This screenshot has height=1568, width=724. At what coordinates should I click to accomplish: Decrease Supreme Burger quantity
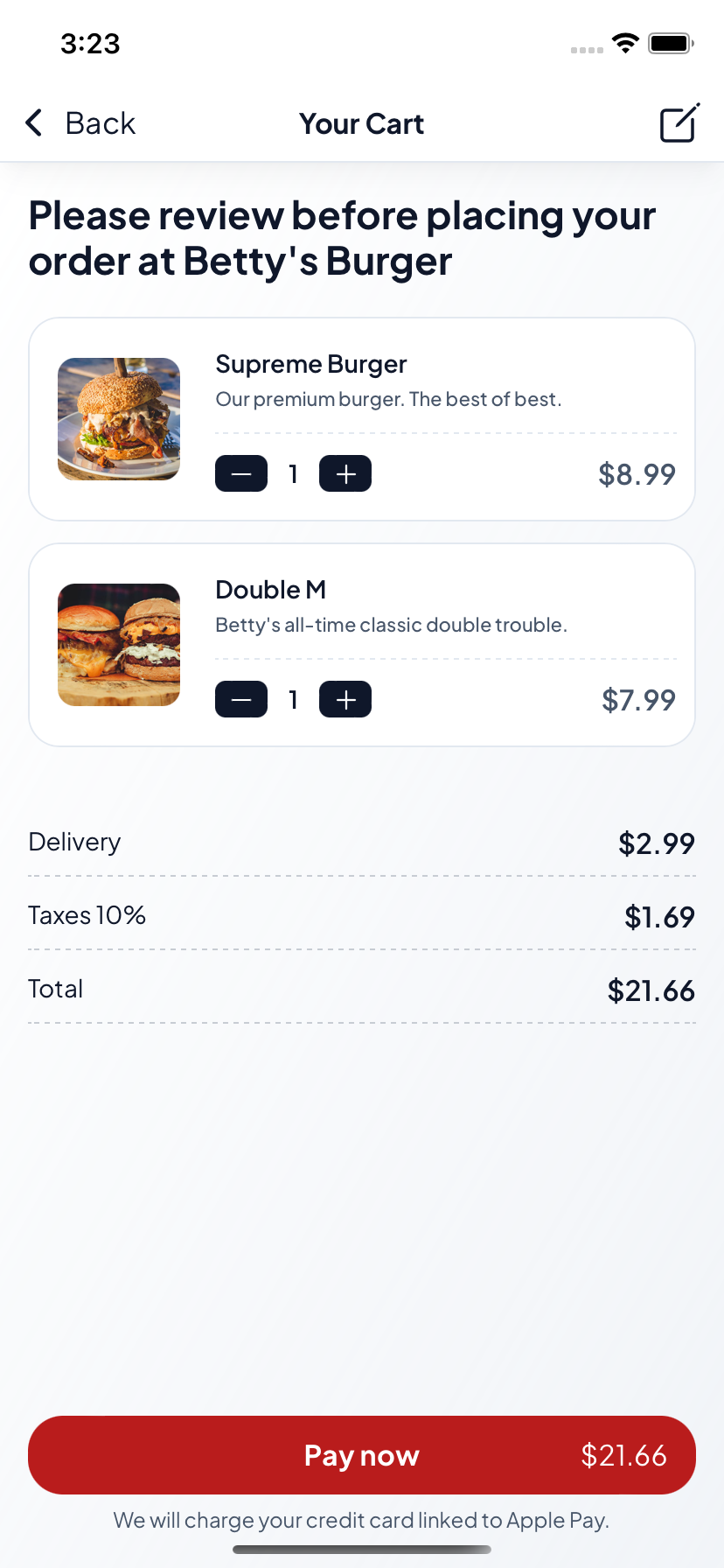click(241, 474)
